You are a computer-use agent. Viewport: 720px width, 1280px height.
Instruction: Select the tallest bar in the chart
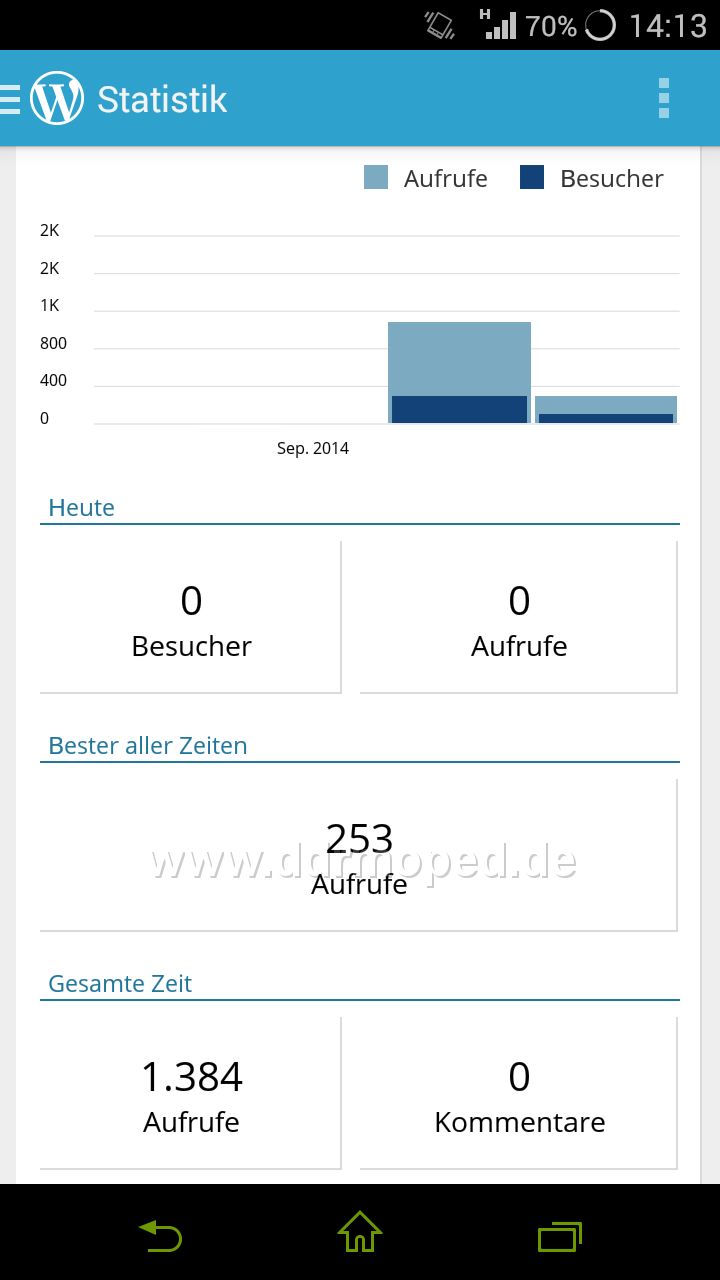coord(459,370)
